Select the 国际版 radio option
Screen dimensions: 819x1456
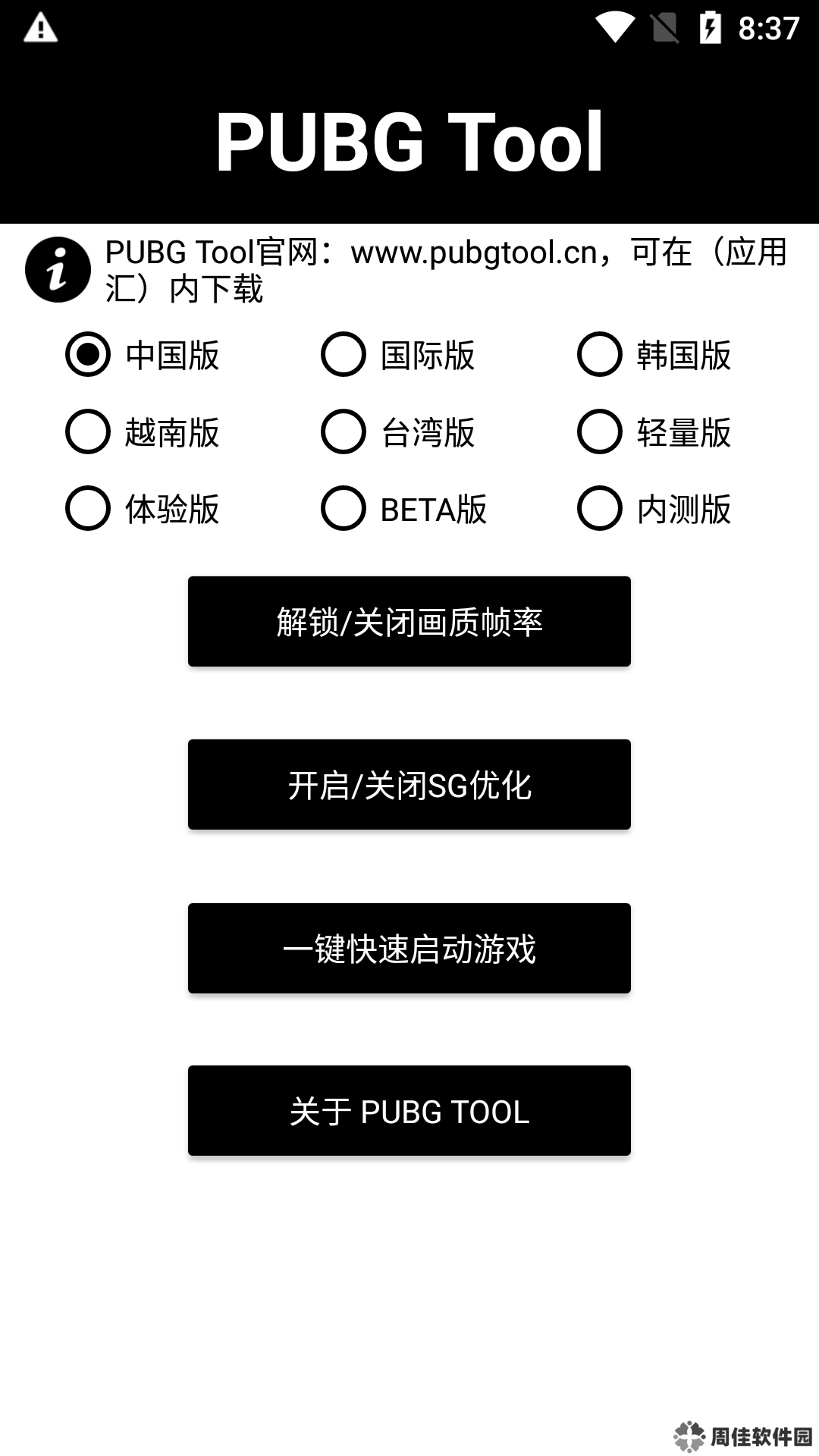tap(344, 355)
